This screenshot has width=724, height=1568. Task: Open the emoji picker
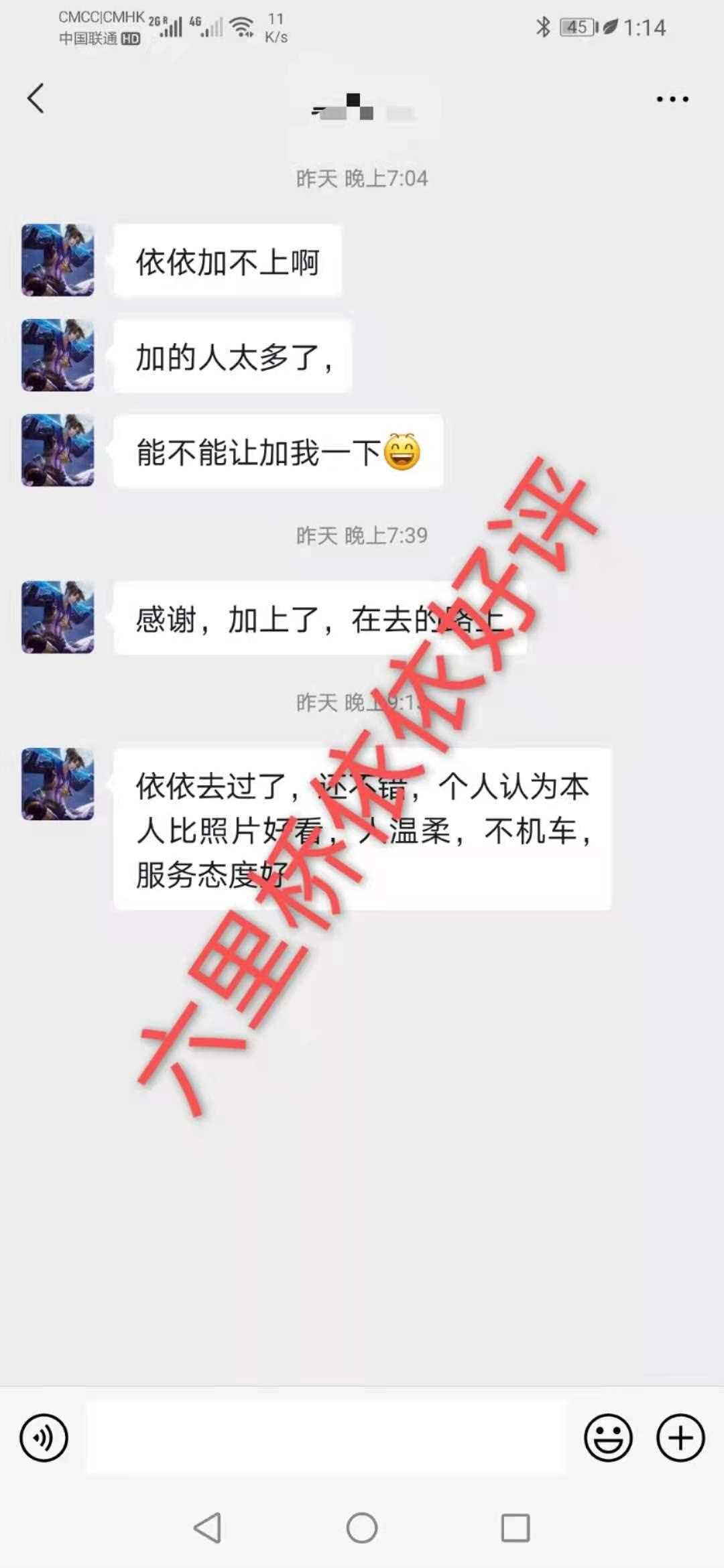[x=608, y=1437]
